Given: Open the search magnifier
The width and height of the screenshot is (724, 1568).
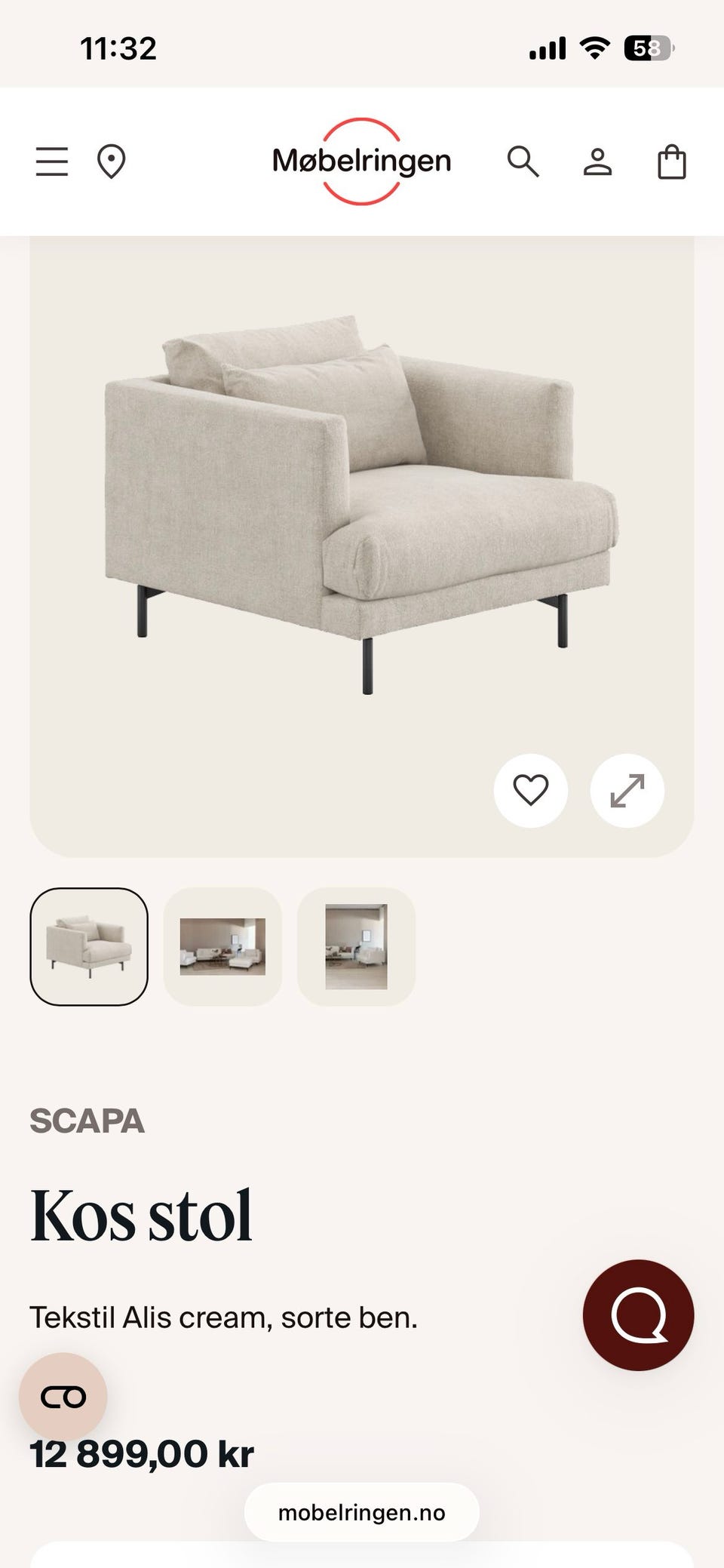Looking at the screenshot, I should coord(523,161).
